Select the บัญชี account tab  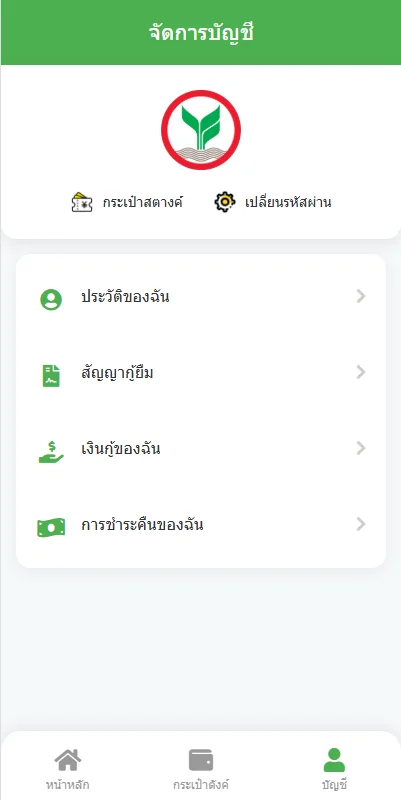pyautogui.click(x=334, y=769)
